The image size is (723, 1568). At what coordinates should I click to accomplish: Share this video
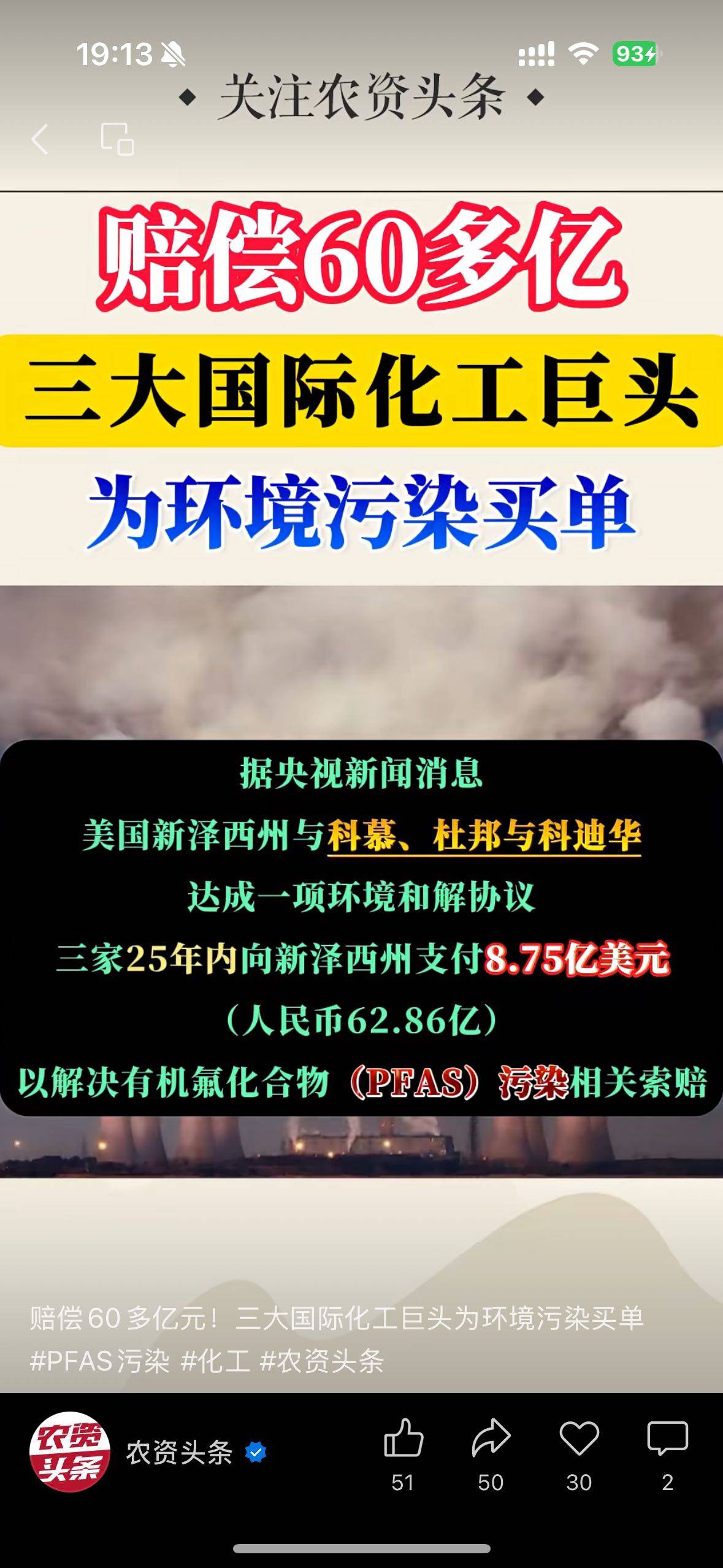[491, 1439]
